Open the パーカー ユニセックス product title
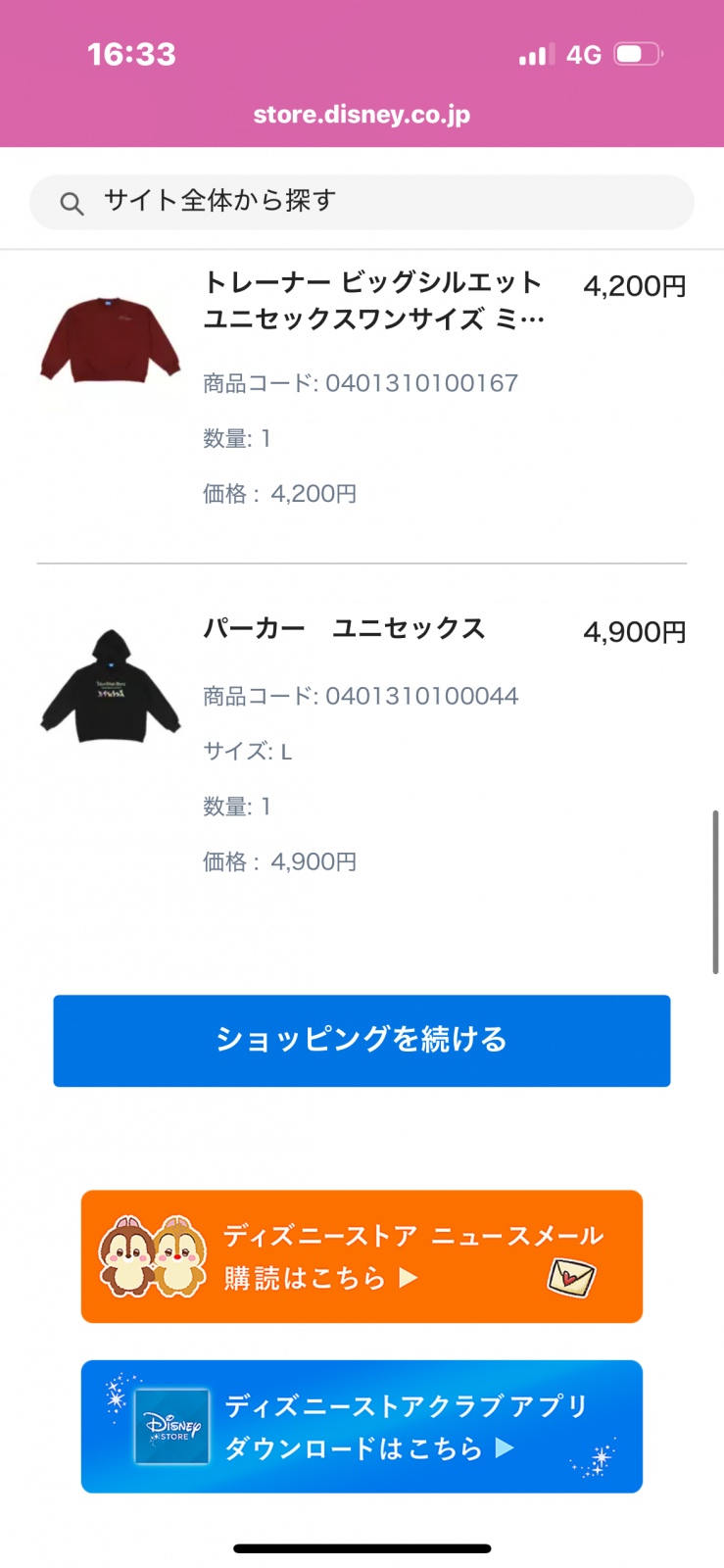Viewport: 724px width, 1568px height. (344, 628)
